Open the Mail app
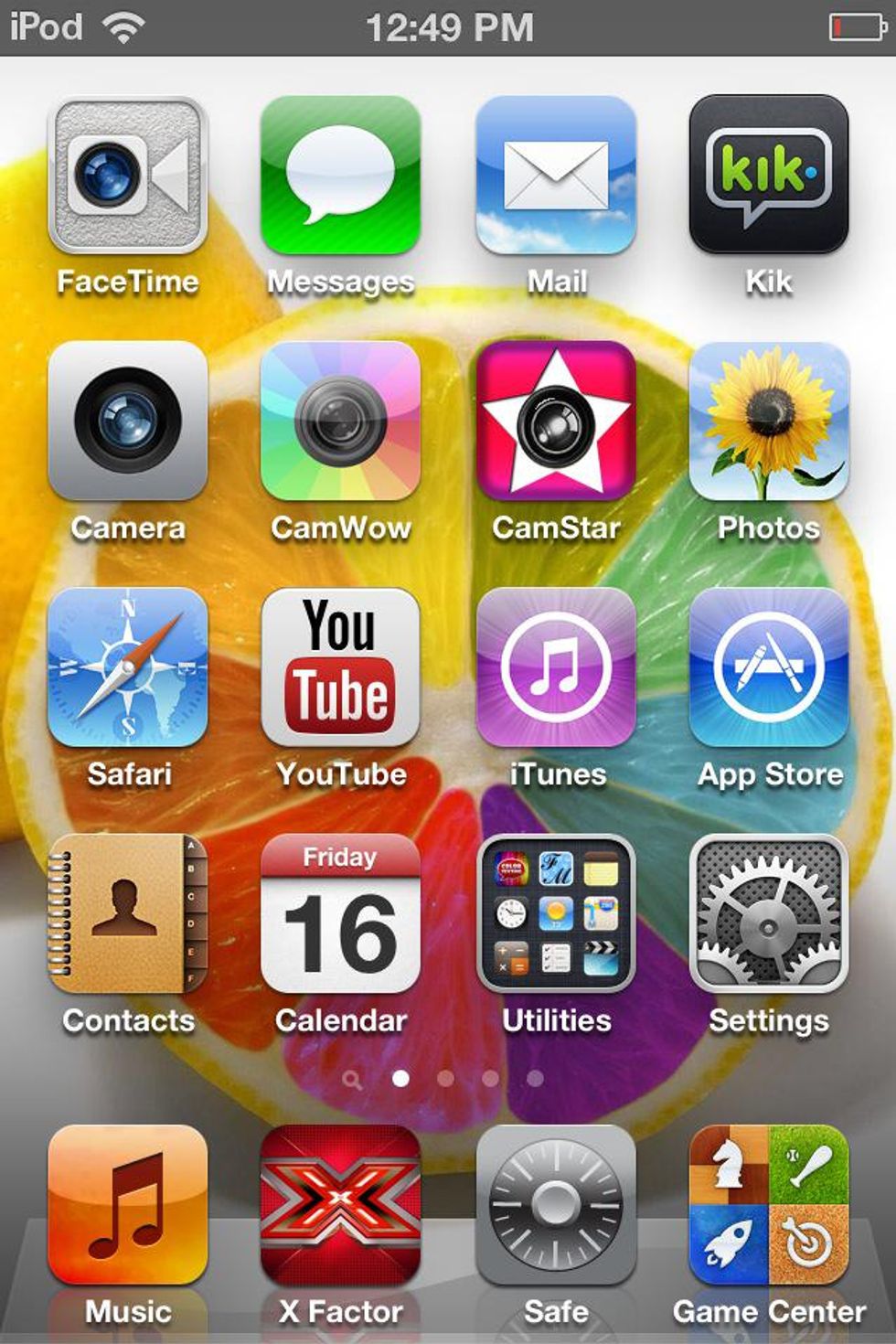The image size is (896, 1344). click(x=556, y=176)
